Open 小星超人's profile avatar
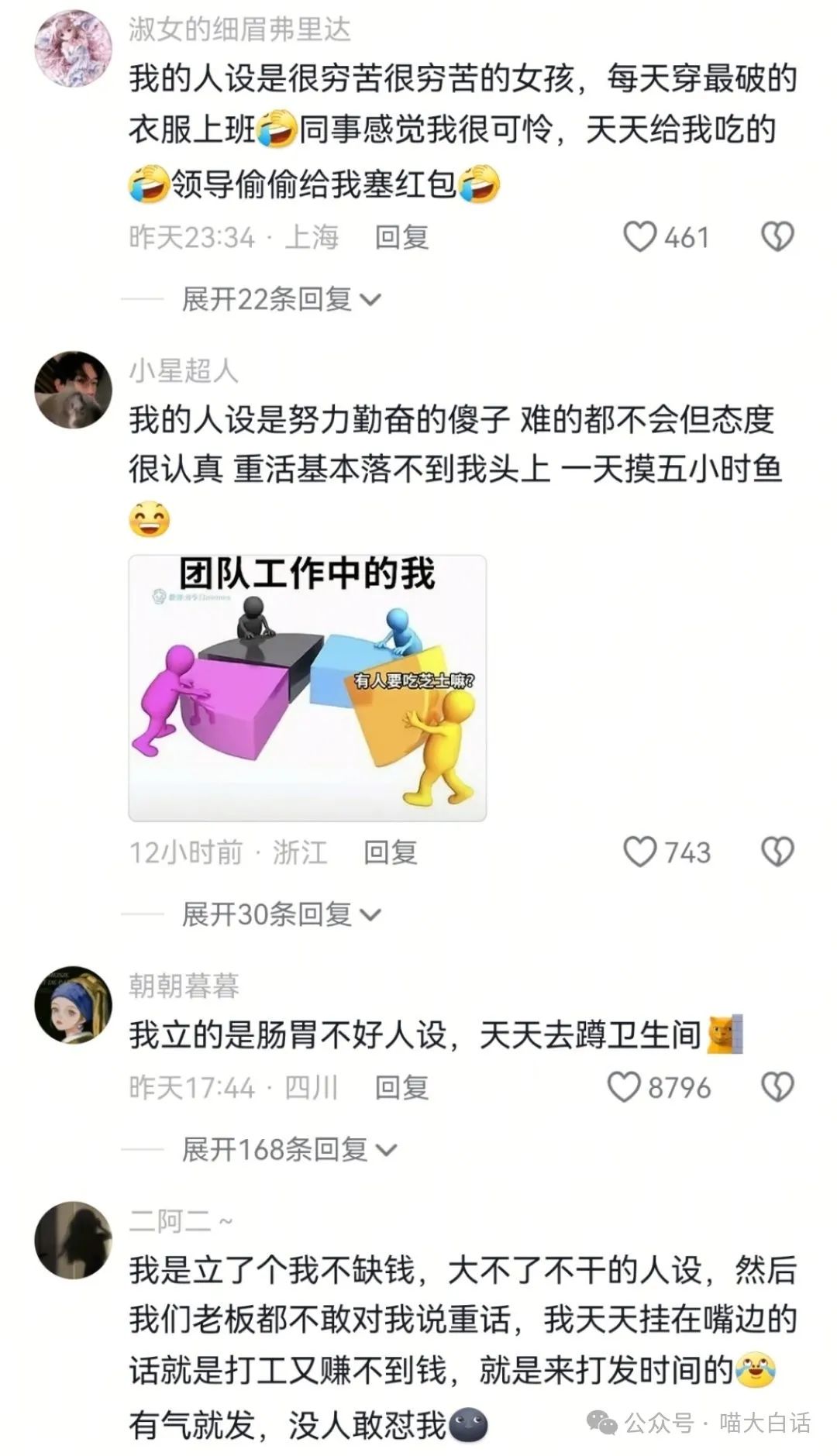This screenshot has width=837, height=1456. tap(74, 390)
